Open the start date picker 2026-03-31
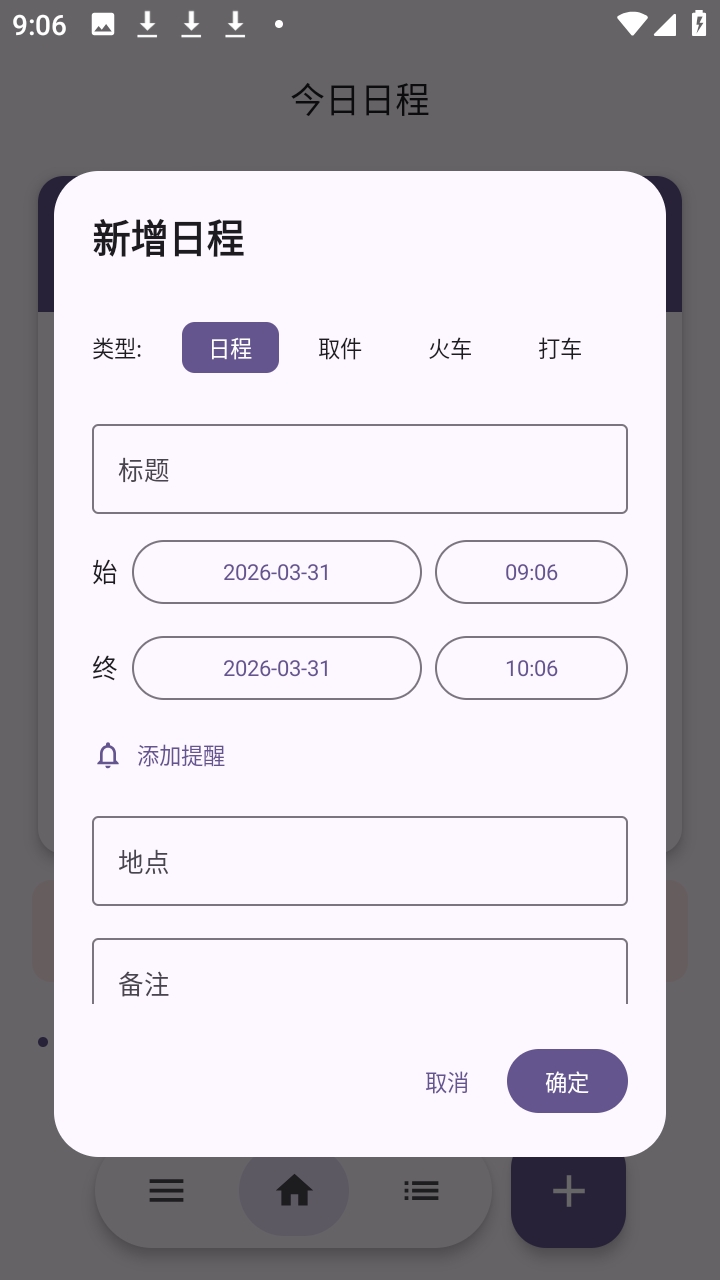The image size is (720, 1280). pos(277,572)
